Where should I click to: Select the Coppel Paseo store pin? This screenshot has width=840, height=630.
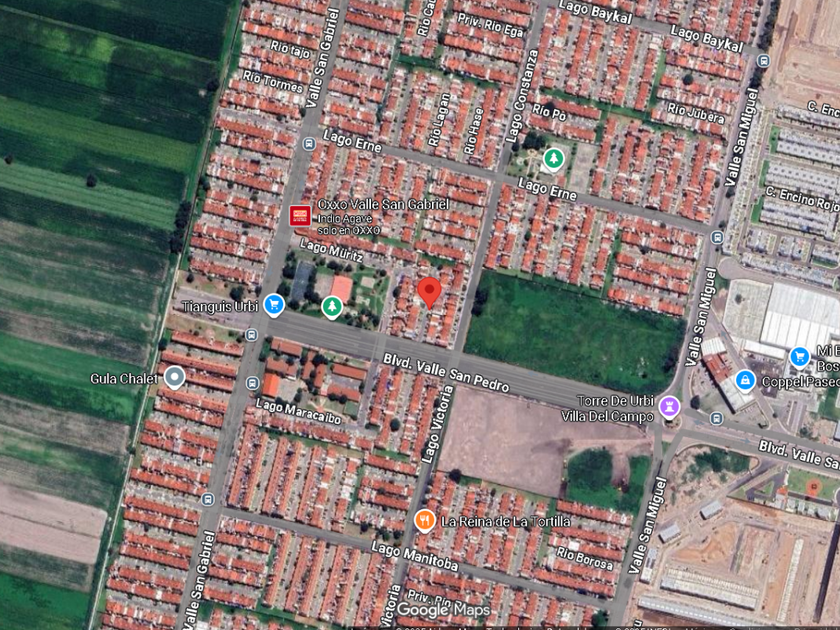coord(745,381)
